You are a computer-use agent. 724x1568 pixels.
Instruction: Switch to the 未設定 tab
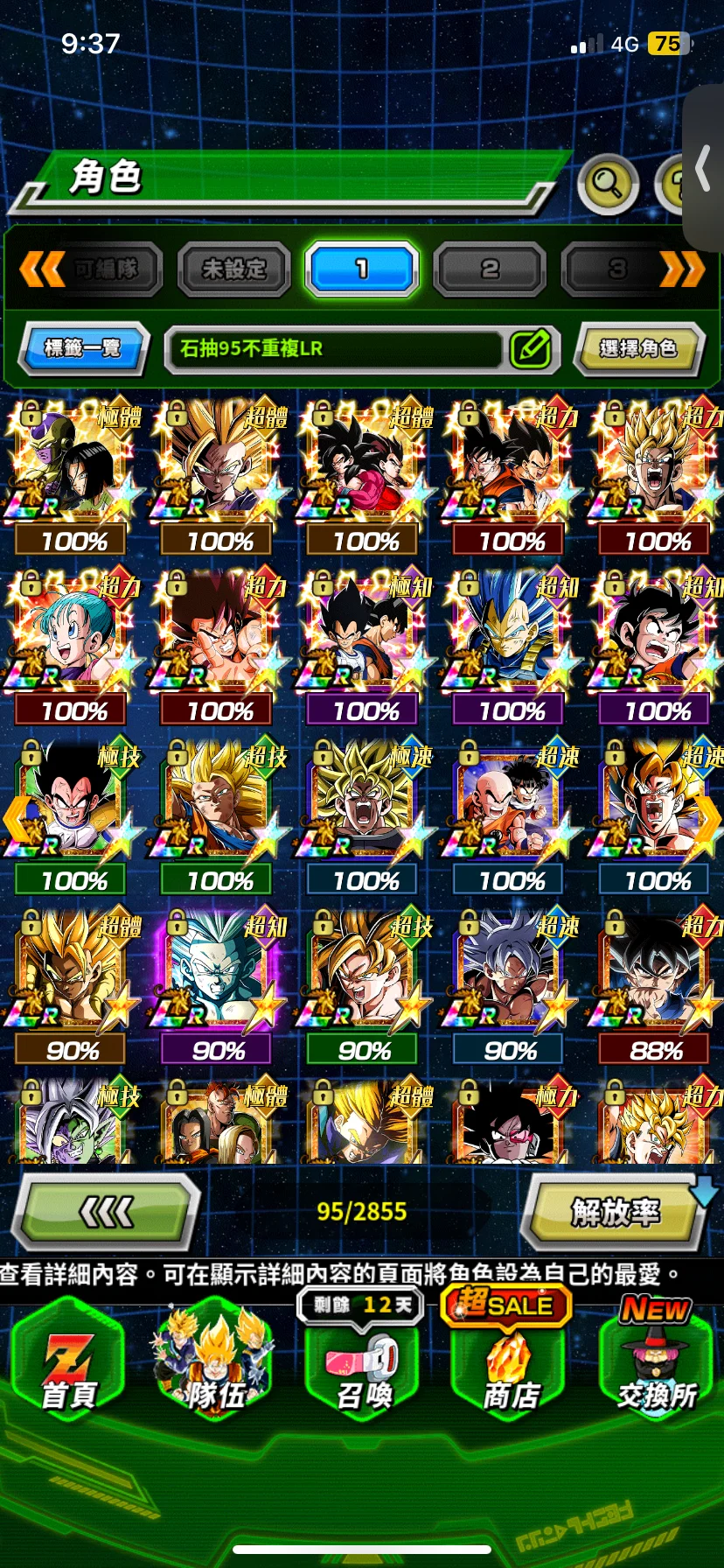pyautogui.click(x=233, y=269)
